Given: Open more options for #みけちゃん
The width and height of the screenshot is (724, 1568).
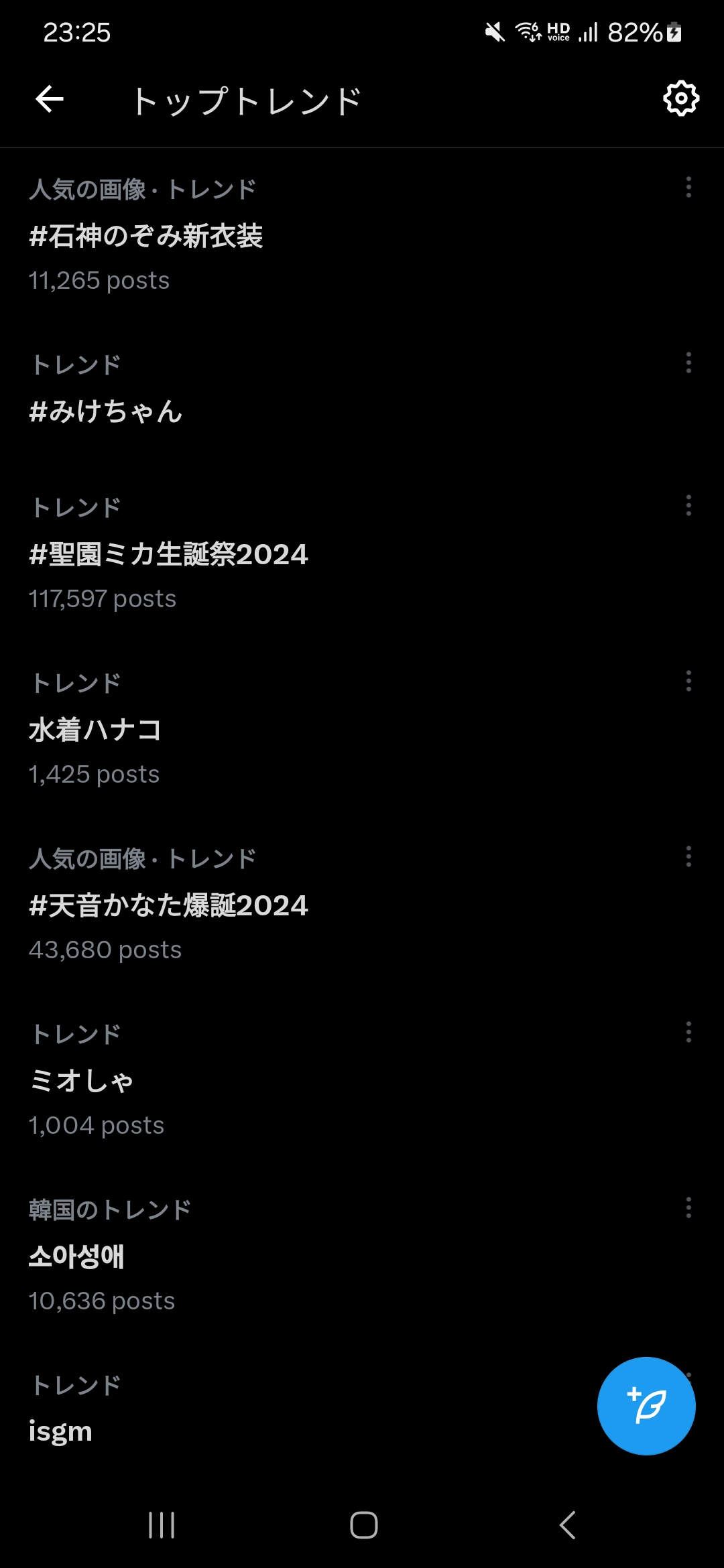Looking at the screenshot, I should pyautogui.click(x=688, y=363).
